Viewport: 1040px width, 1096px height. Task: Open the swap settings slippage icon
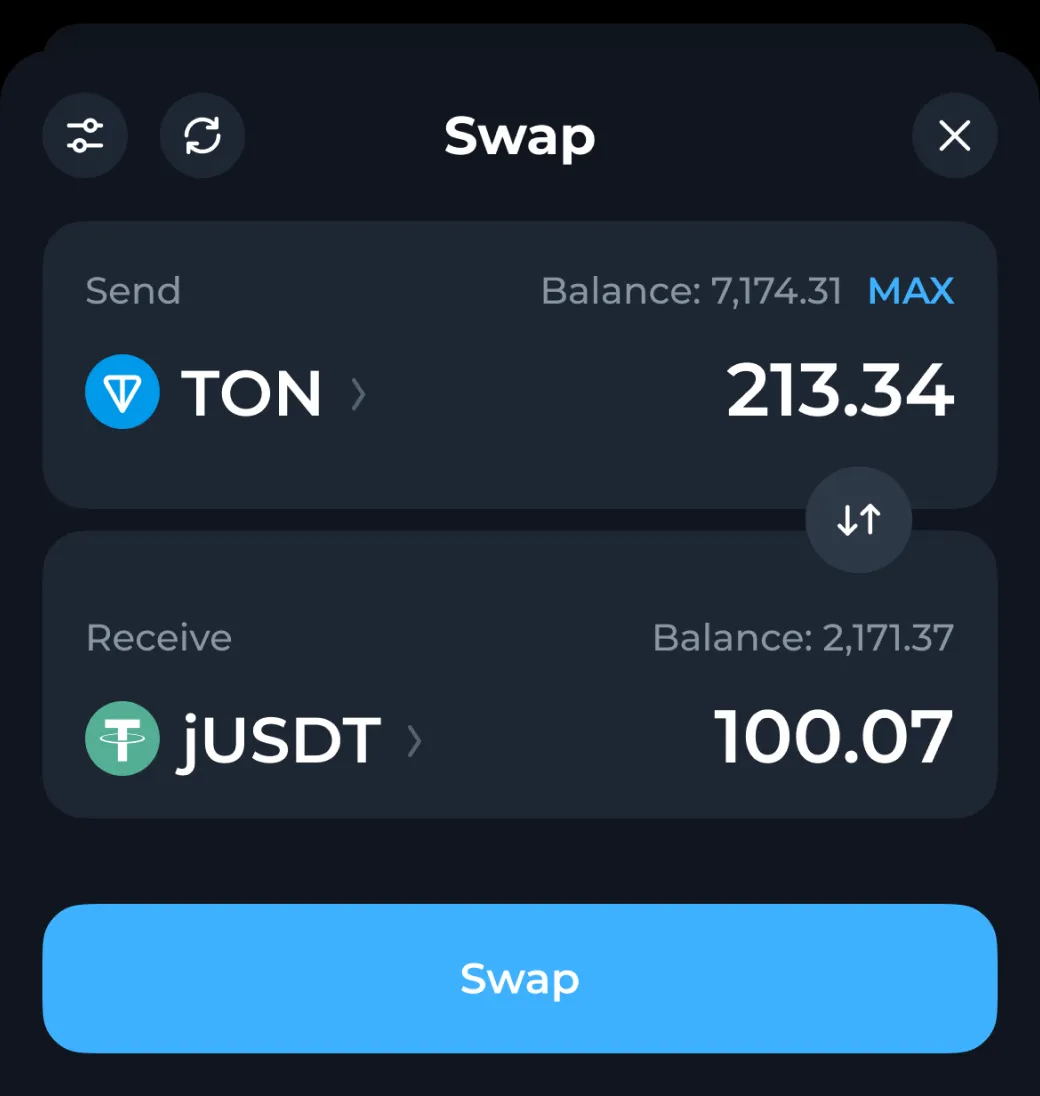[x=85, y=136]
